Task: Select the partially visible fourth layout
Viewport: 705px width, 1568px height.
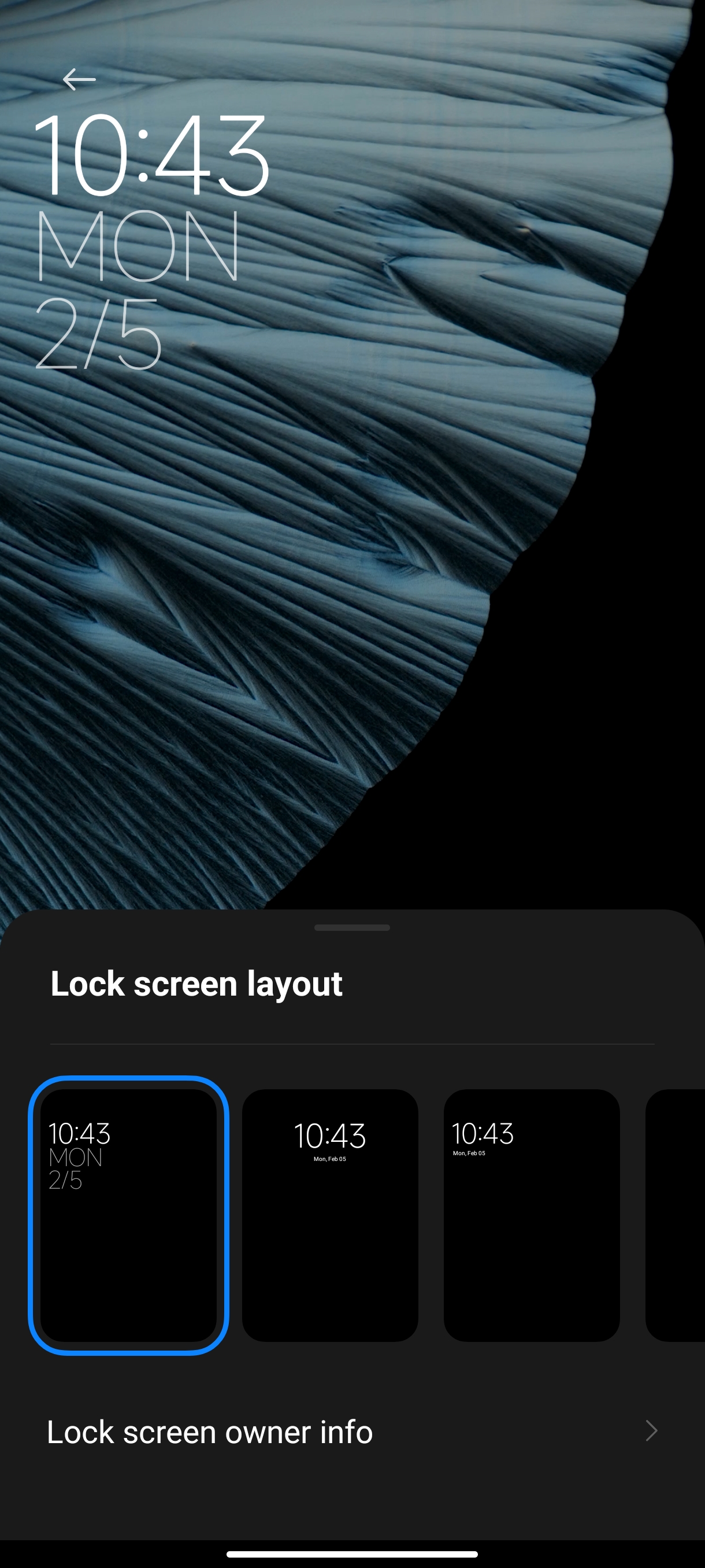Action: tap(676, 1215)
